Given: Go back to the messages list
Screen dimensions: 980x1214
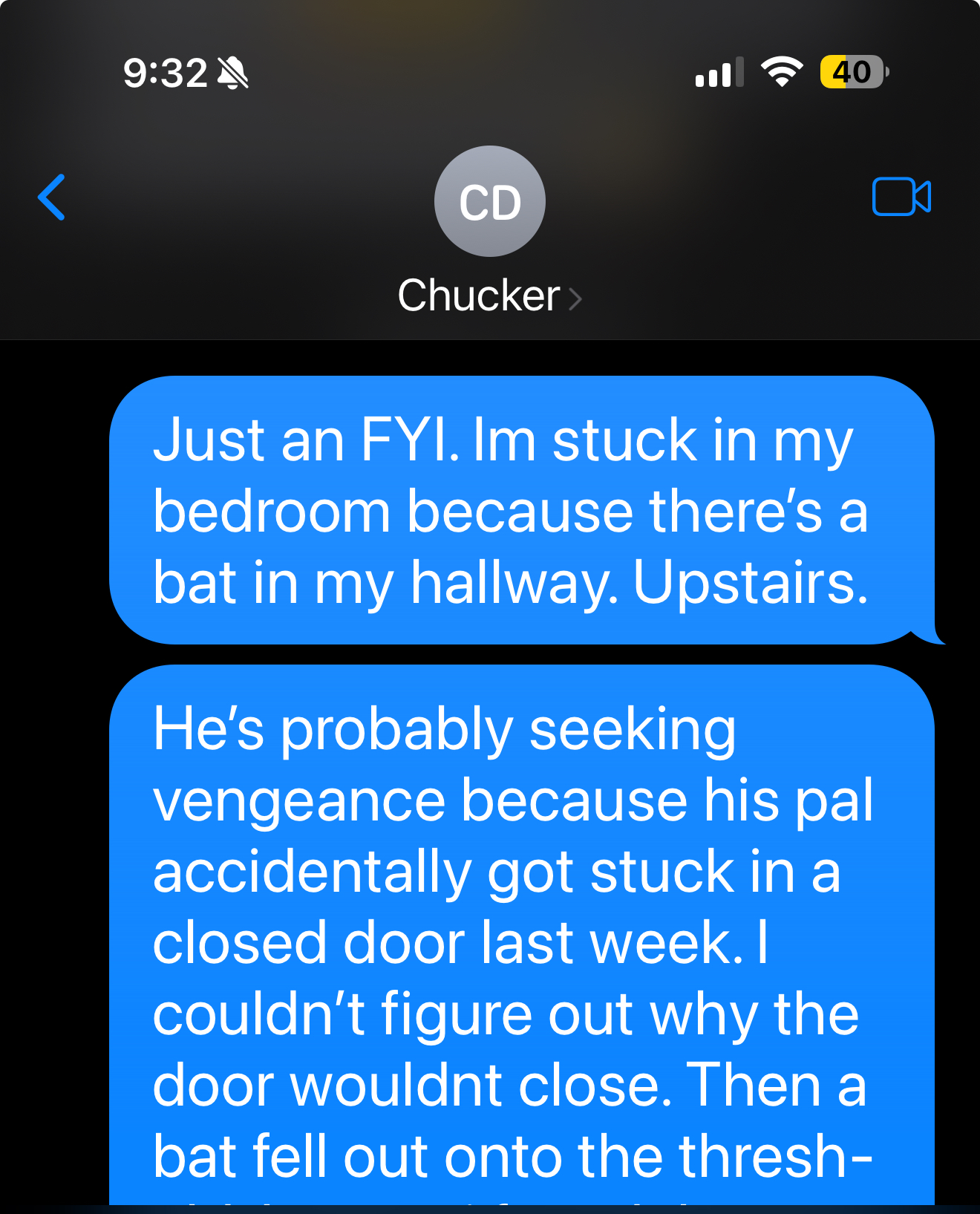Looking at the screenshot, I should pos(52,198).
